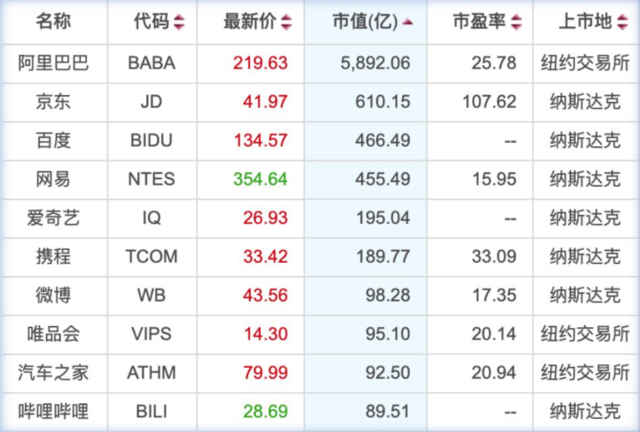This screenshot has height=432, width=640.
Task: Open the 京东 JD stock row
Action: pyautogui.click(x=54, y=101)
